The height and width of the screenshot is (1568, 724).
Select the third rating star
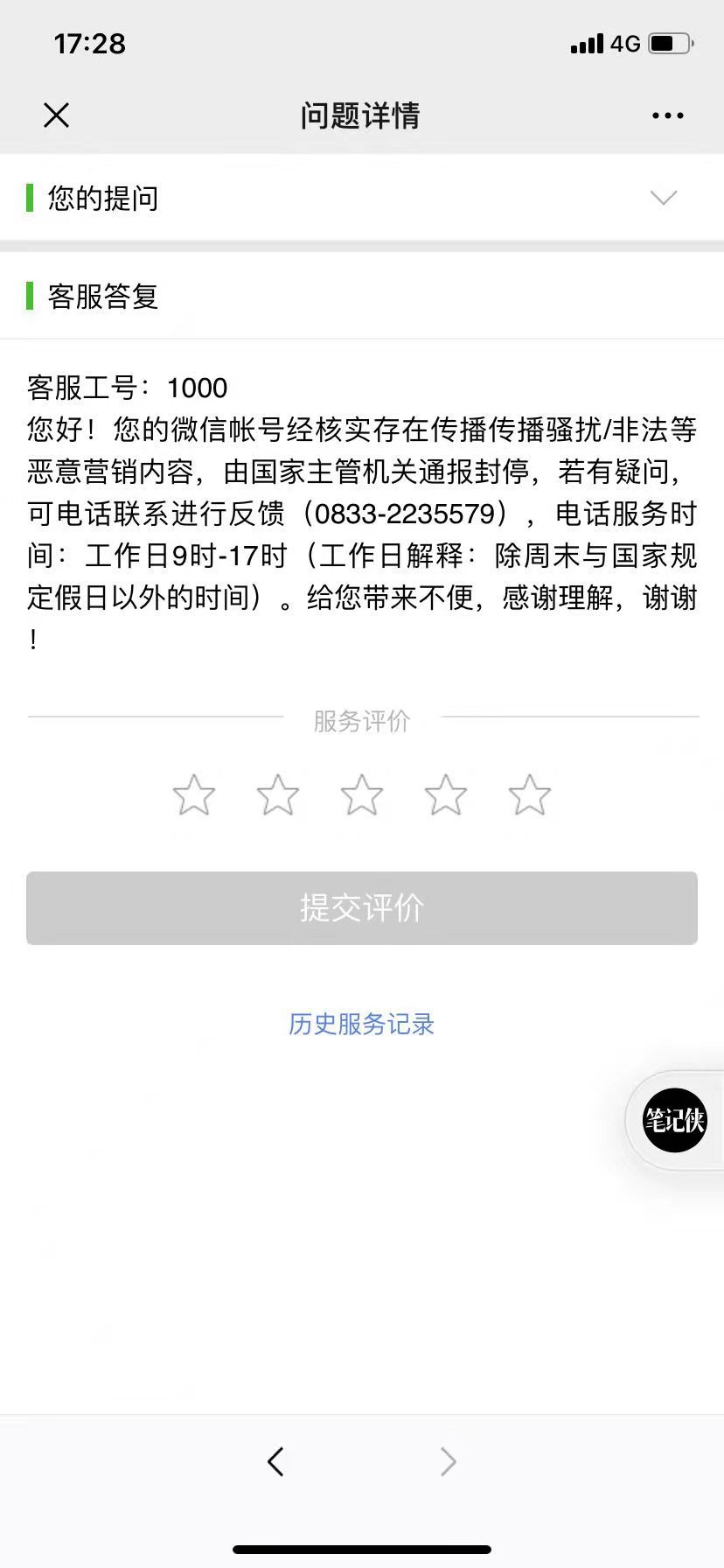point(362,796)
